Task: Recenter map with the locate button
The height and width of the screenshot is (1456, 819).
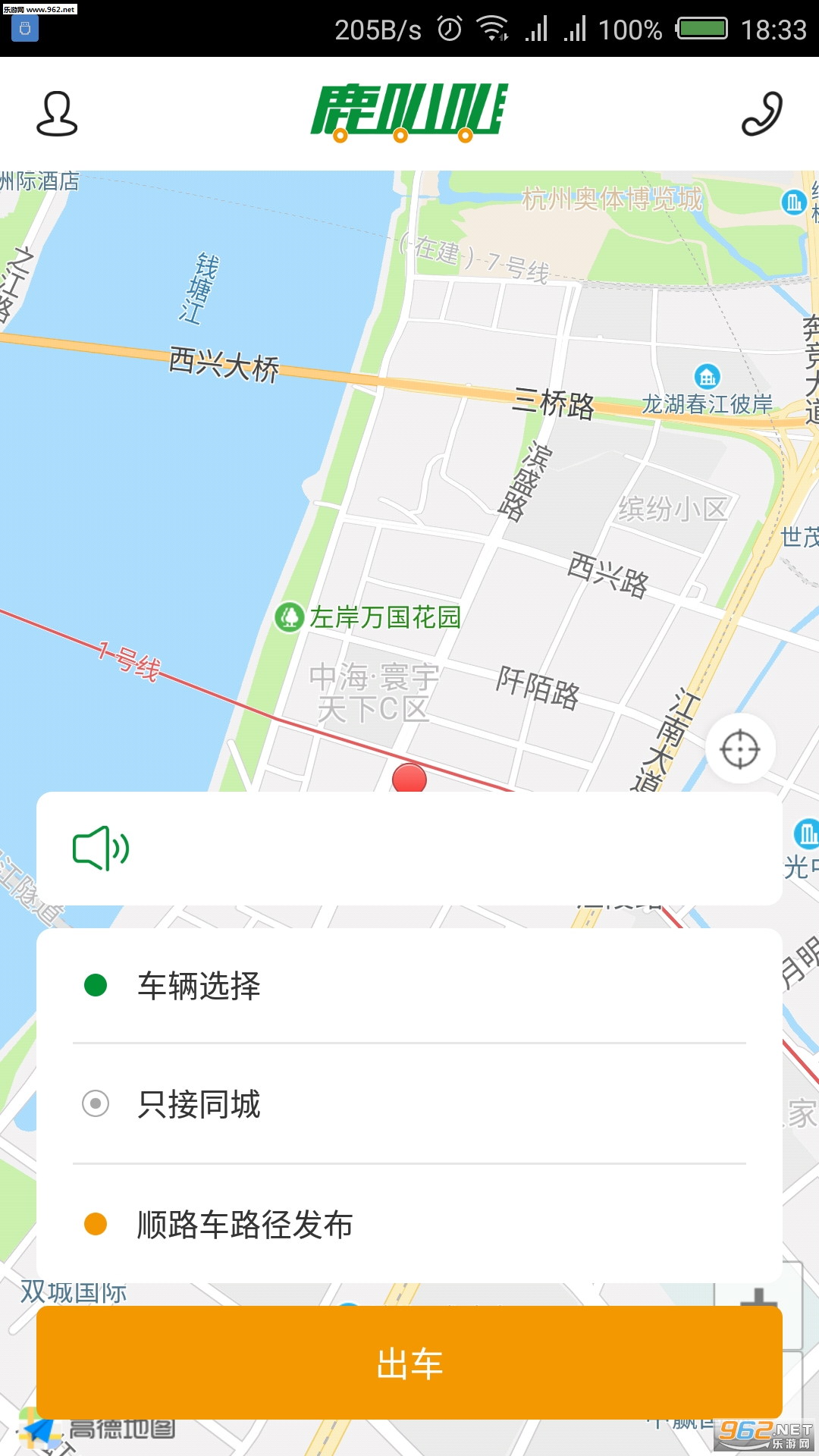Action: pos(740,749)
